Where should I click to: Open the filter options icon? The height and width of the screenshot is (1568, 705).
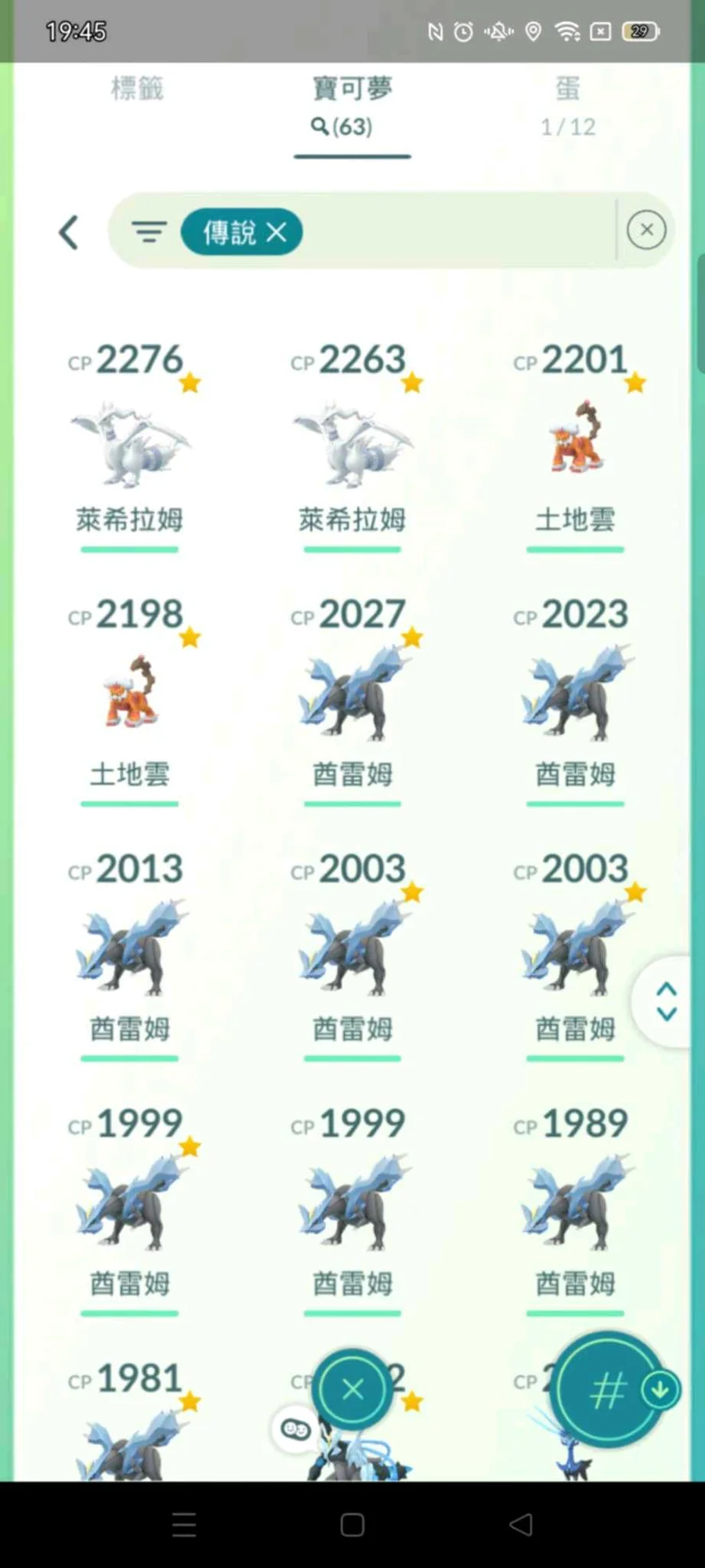(148, 232)
